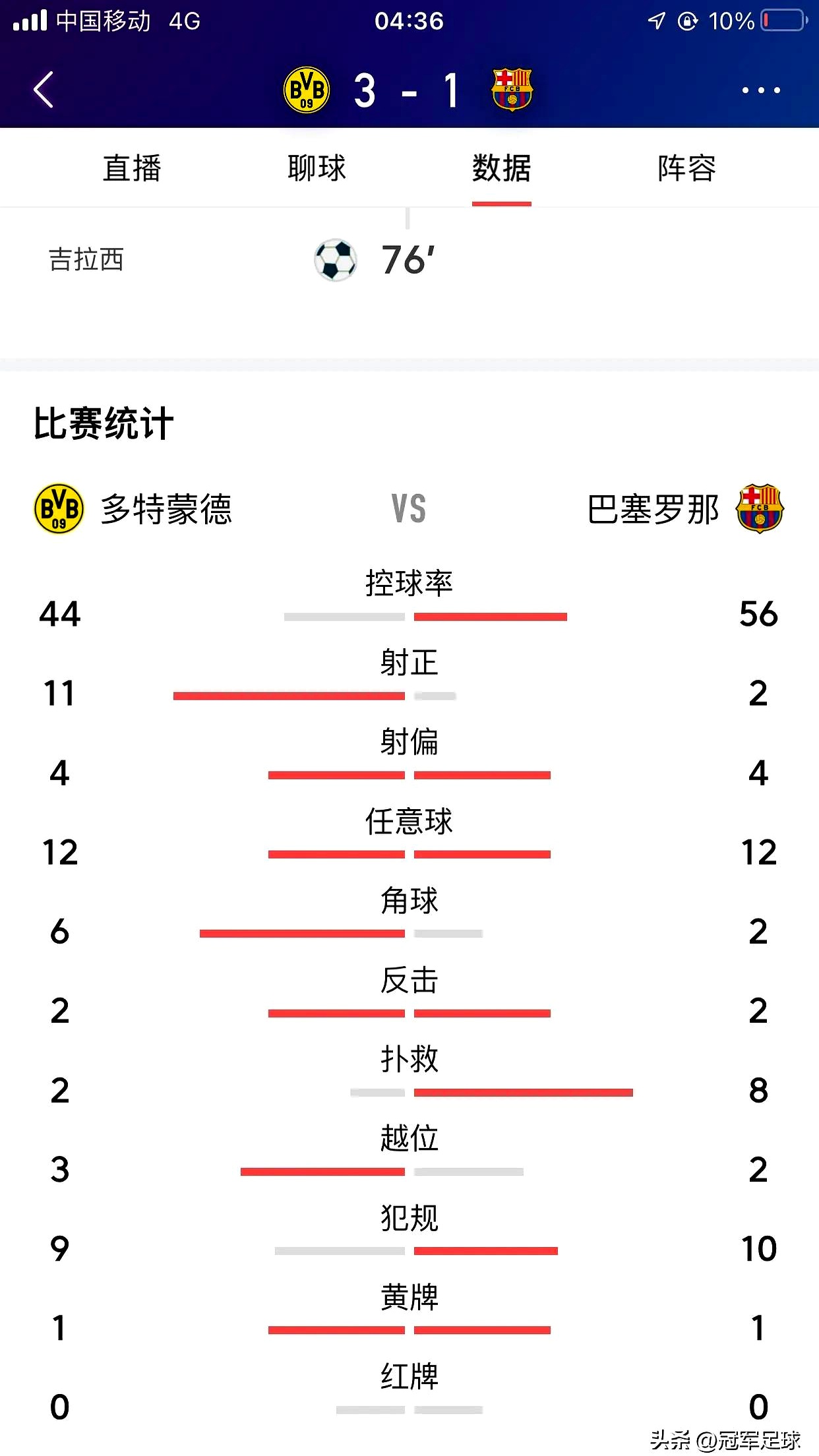Go back using the top-left arrow

(44, 90)
